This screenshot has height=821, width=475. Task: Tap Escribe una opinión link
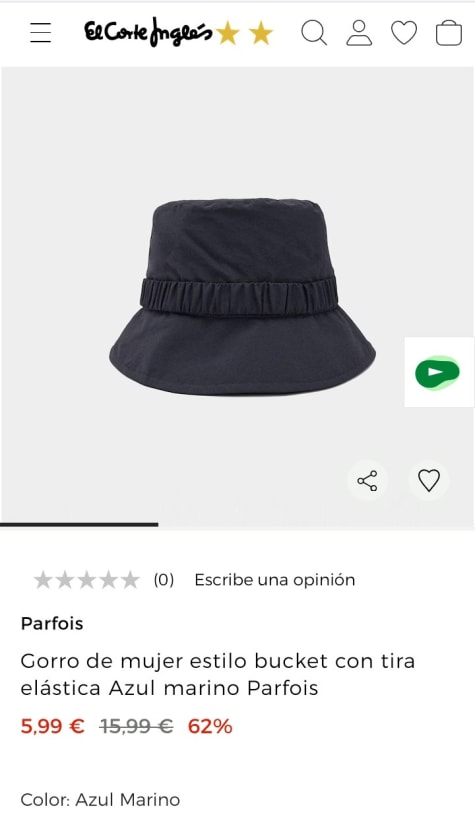click(x=274, y=580)
